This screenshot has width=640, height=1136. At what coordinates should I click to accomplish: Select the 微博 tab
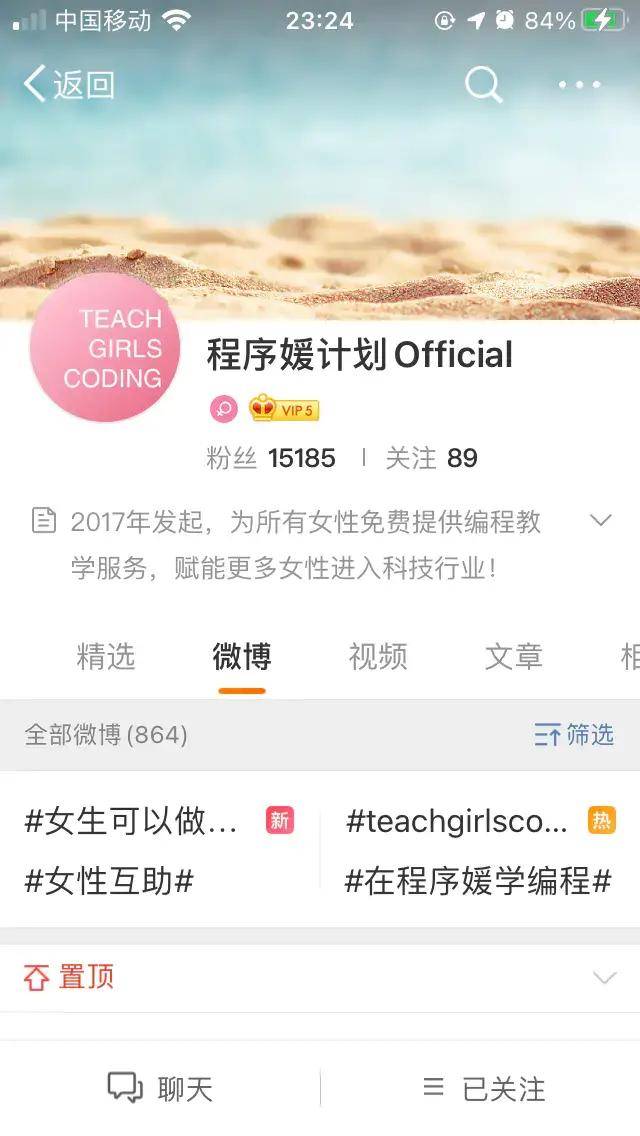(x=241, y=657)
